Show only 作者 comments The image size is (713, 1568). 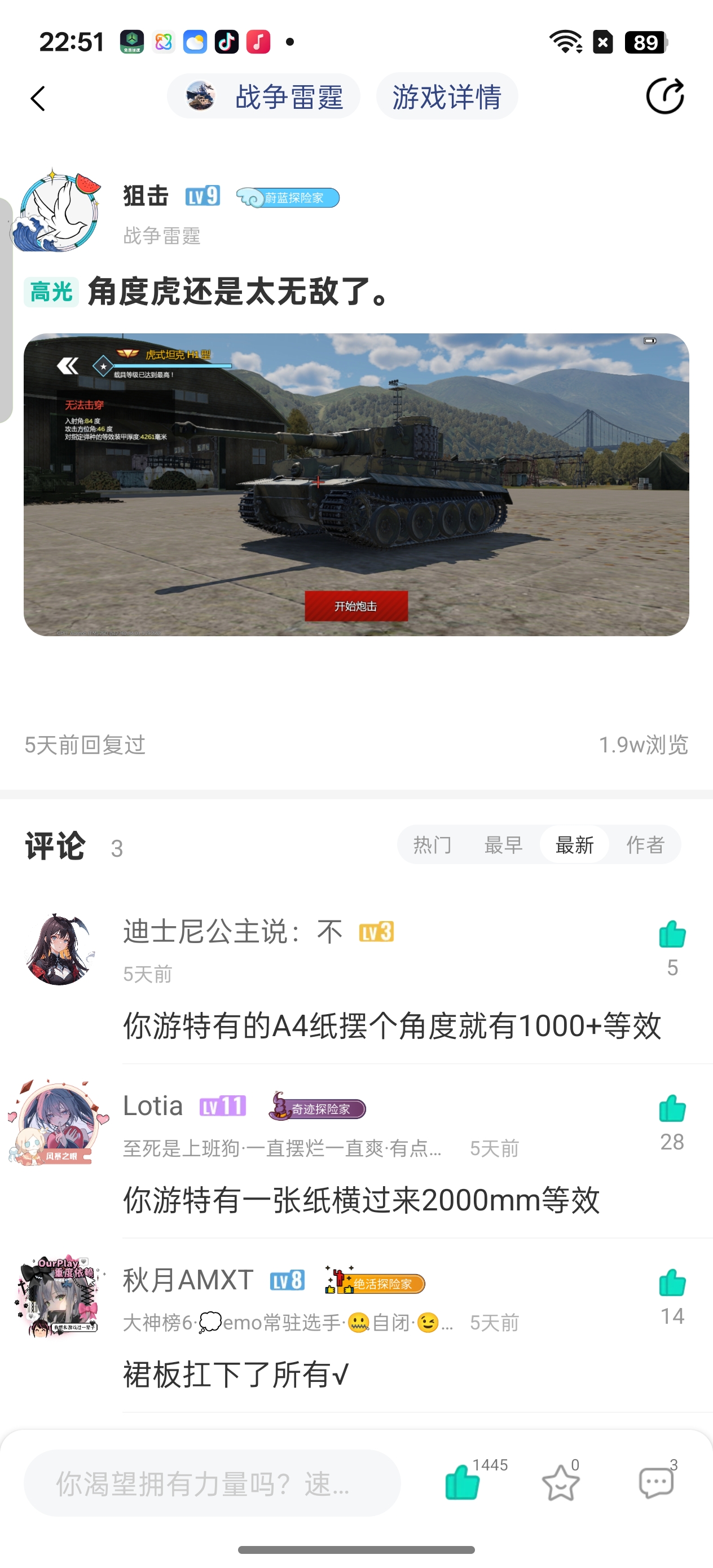[x=645, y=844]
